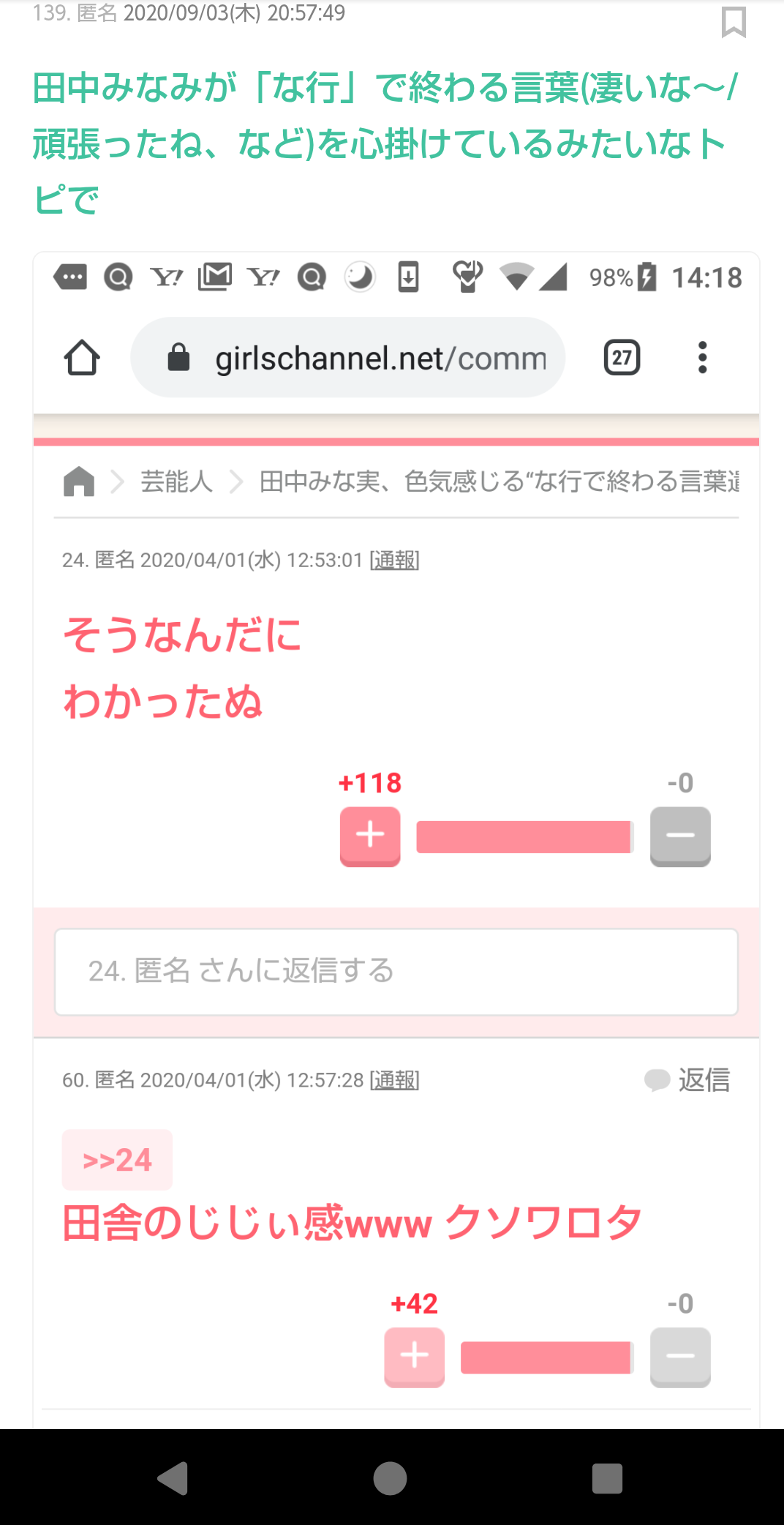Image resolution: width=784 pixels, height=1525 pixels.
Task: Open recent apps from the navigation bar
Action: 607,1478
